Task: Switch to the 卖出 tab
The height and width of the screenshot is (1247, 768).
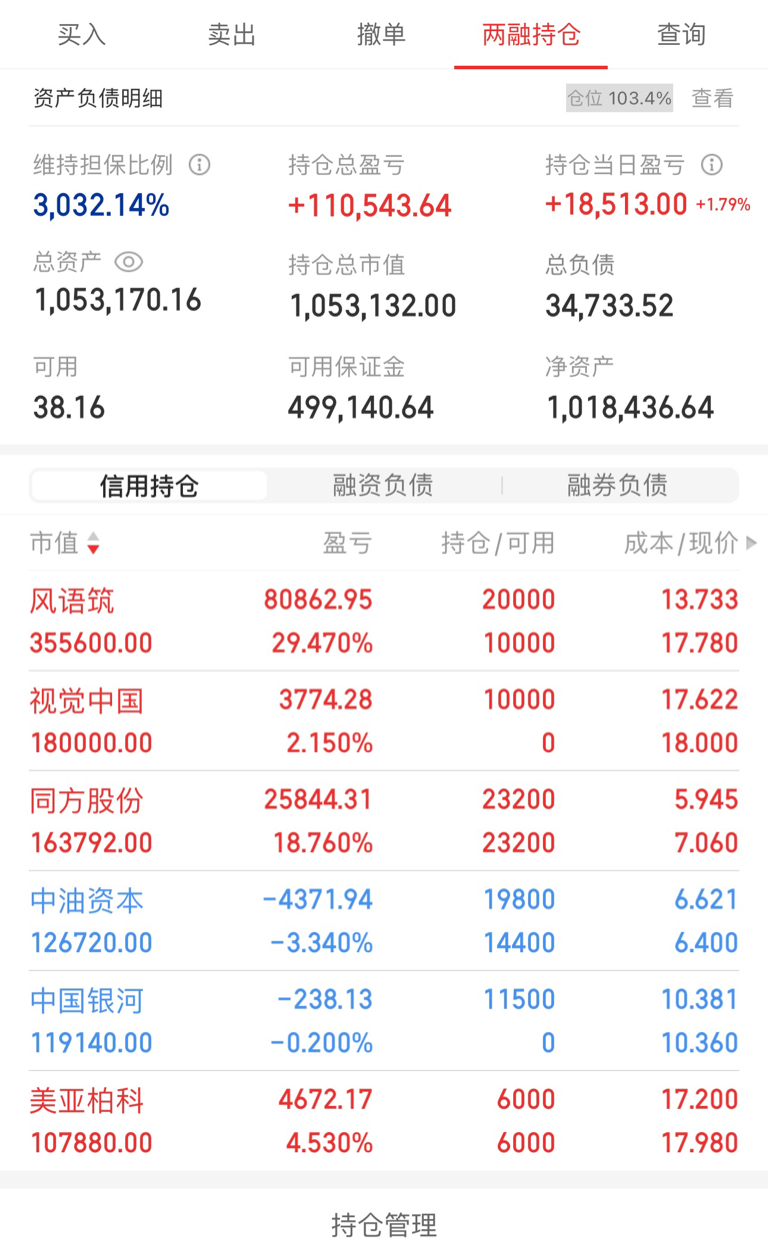Action: [231, 33]
